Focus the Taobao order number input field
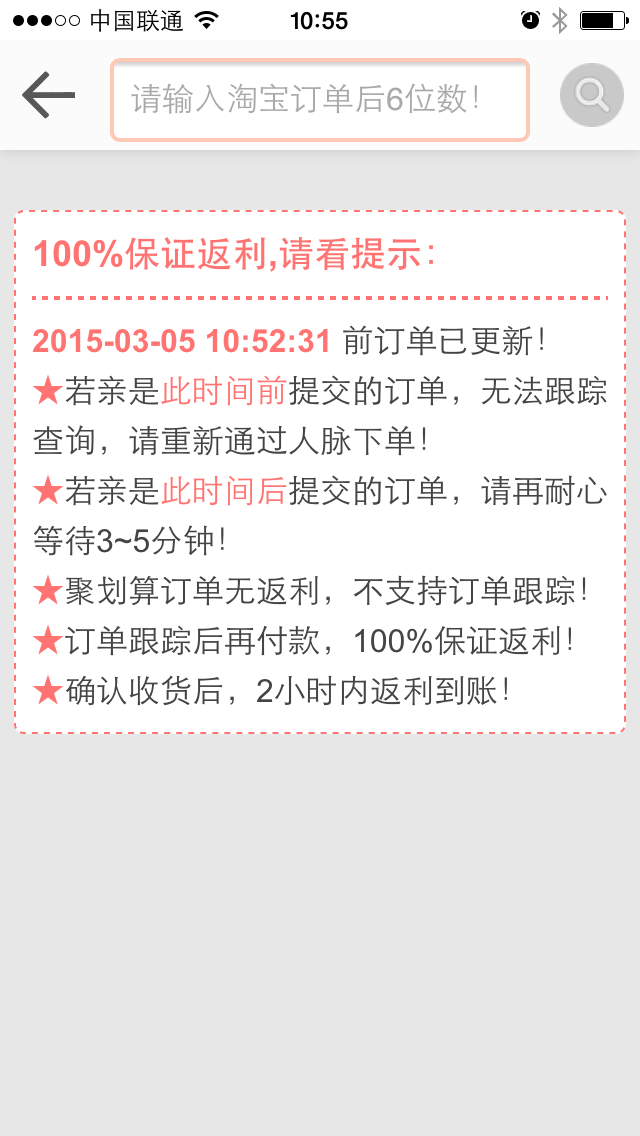 point(320,99)
